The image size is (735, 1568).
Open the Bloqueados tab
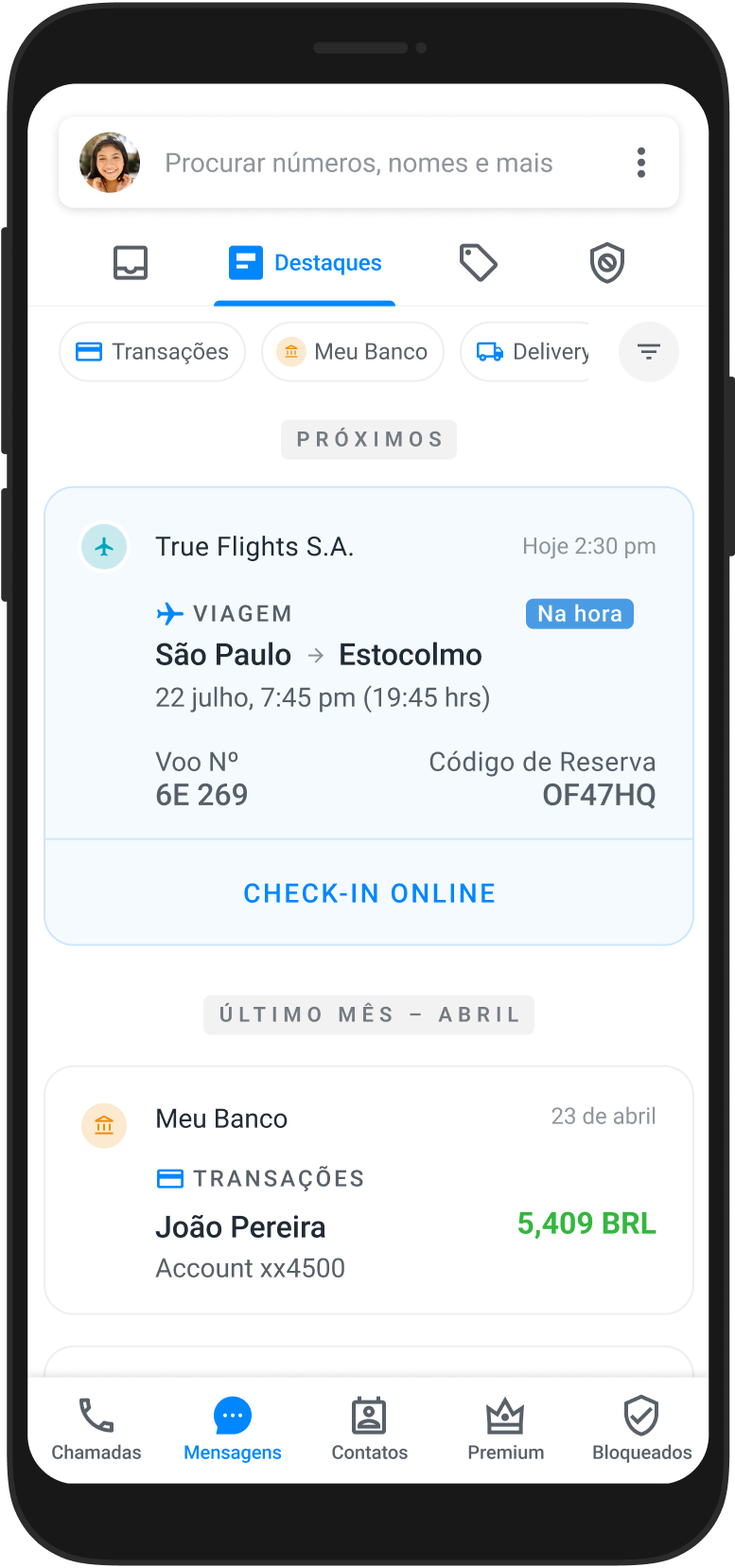(x=641, y=1429)
